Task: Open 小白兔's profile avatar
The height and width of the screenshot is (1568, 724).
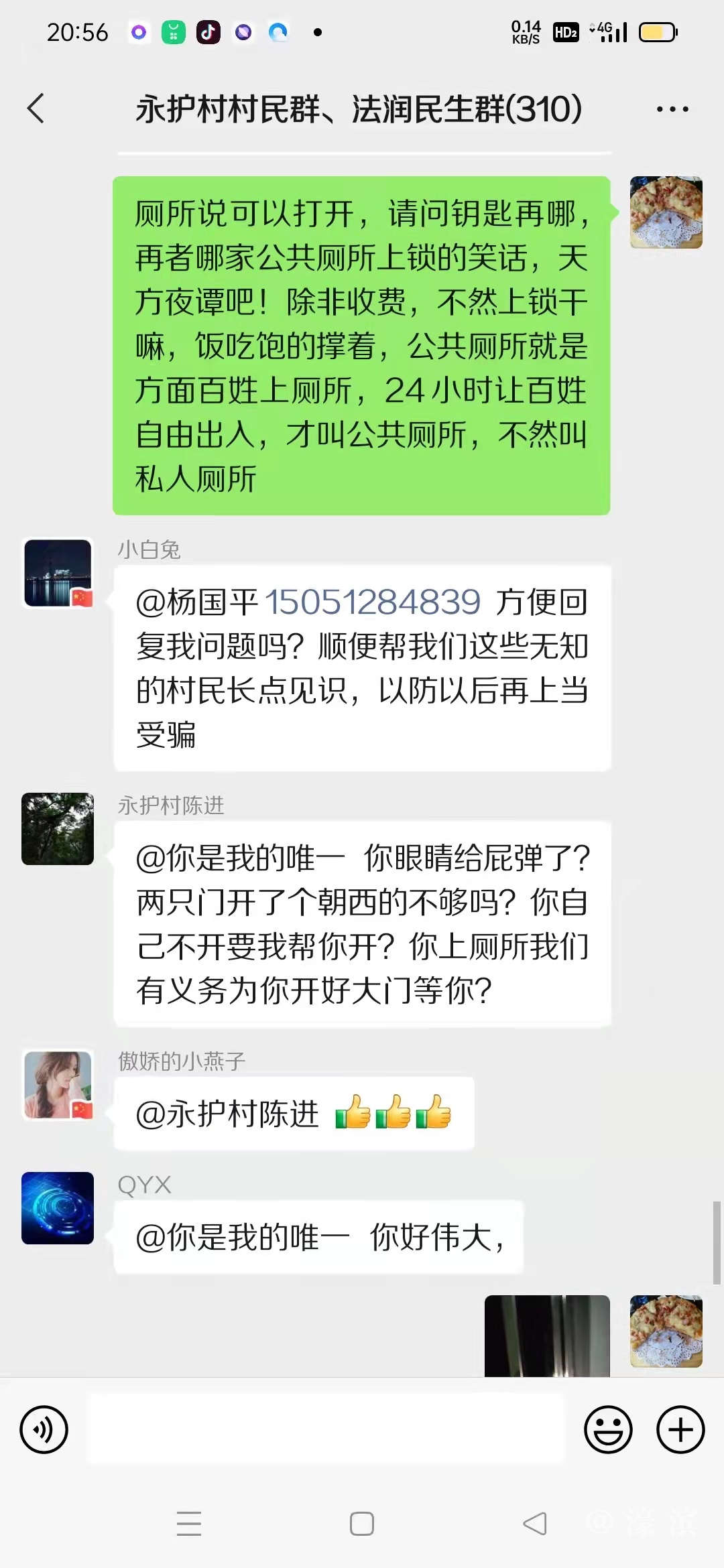Action: click(58, 574)
